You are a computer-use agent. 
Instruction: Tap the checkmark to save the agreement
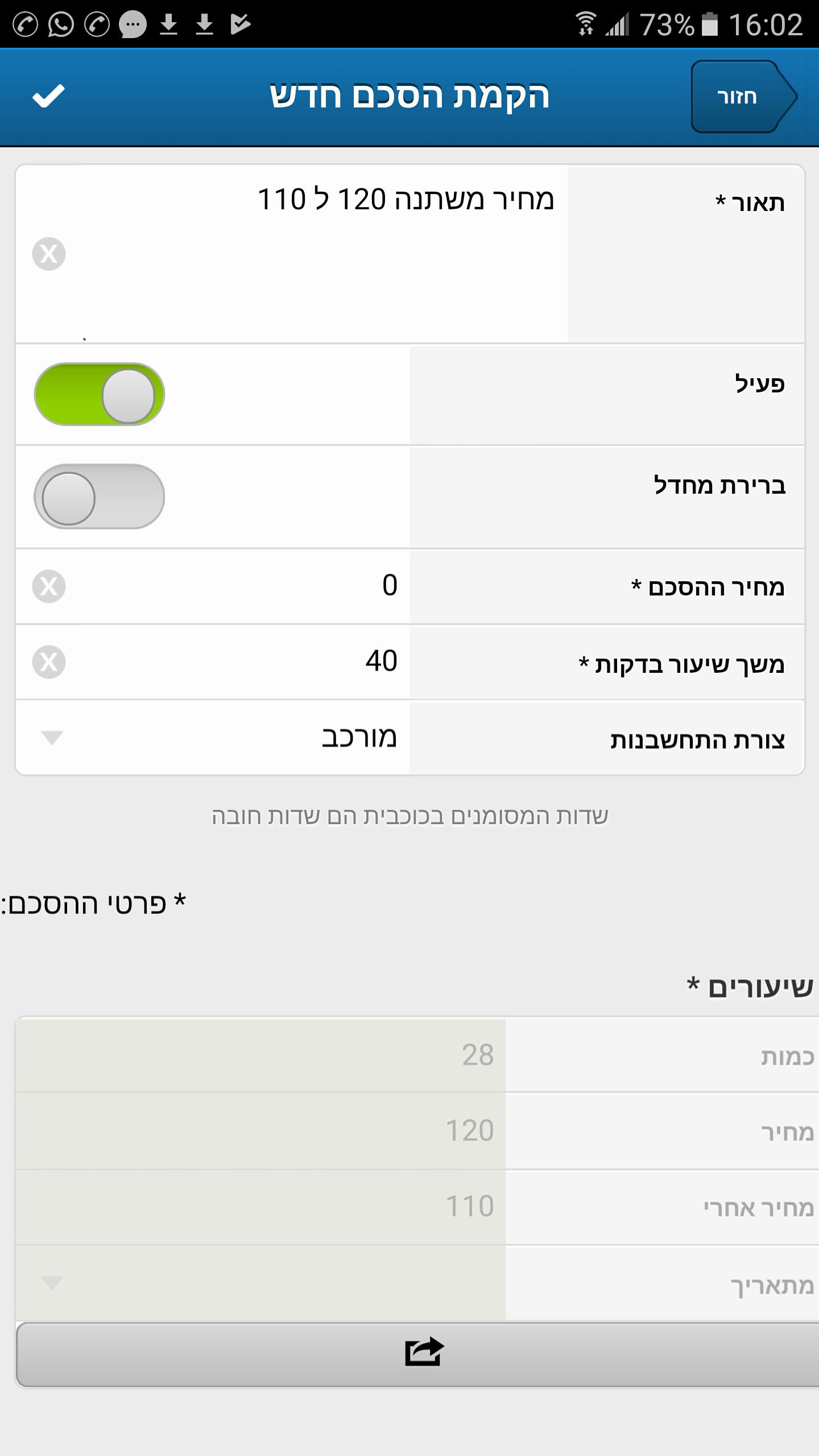(48, 98)
